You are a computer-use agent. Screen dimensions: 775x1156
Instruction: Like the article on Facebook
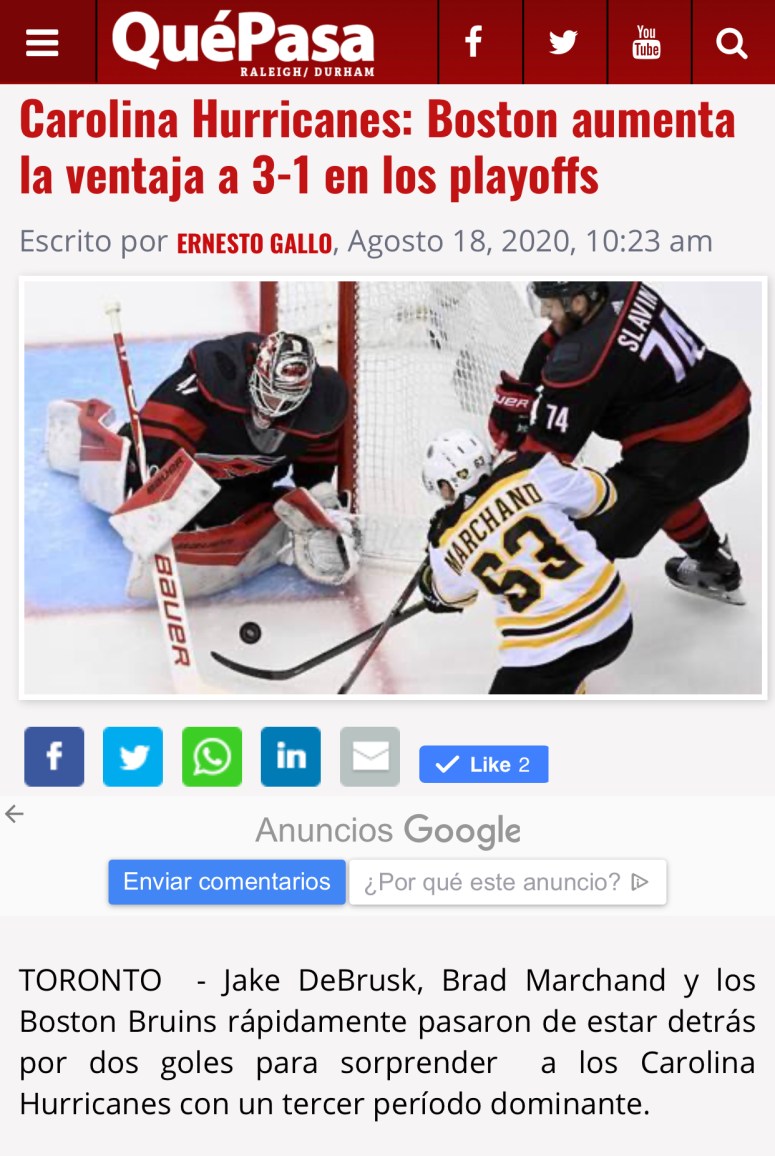[483, 765]
